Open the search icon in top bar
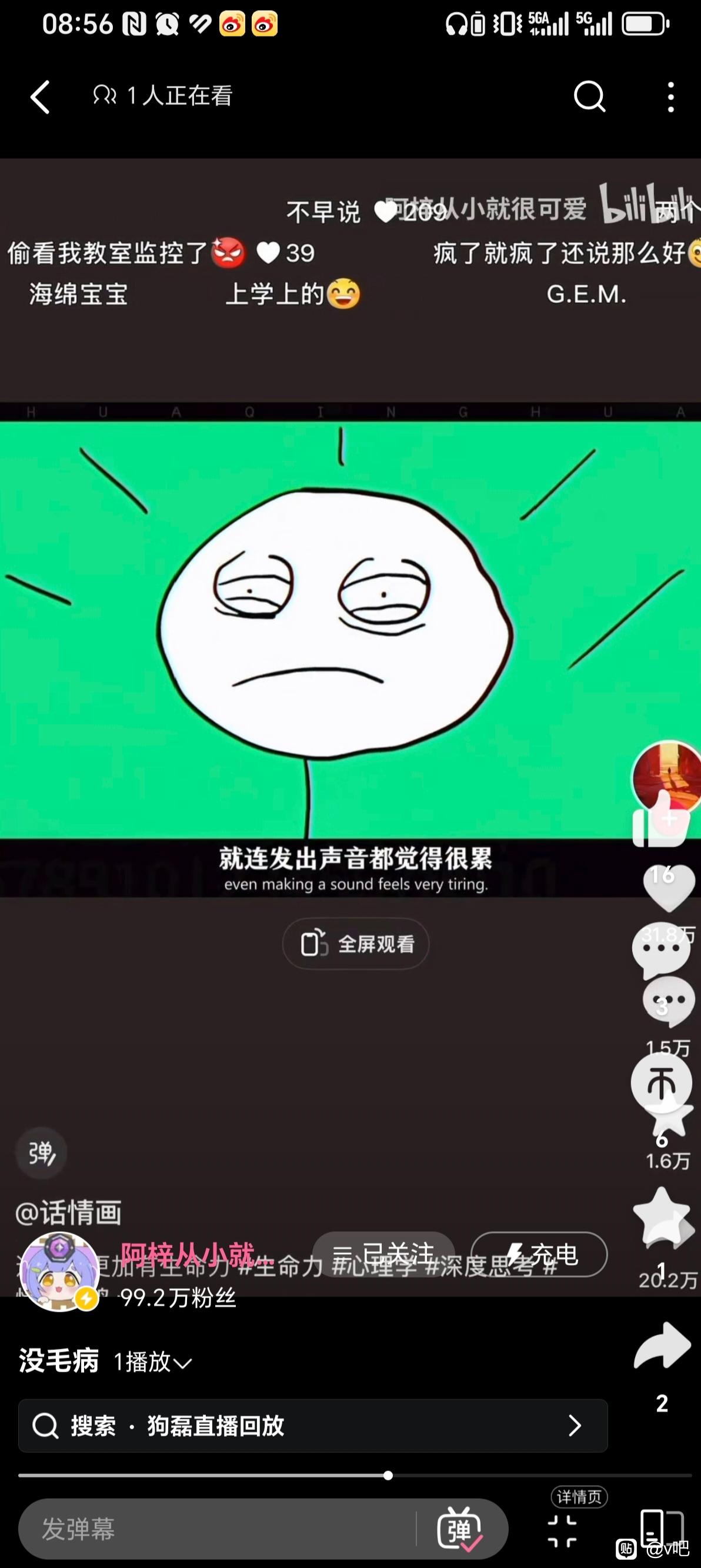The height and width of the screenshot is (1568, 701). 589,96
